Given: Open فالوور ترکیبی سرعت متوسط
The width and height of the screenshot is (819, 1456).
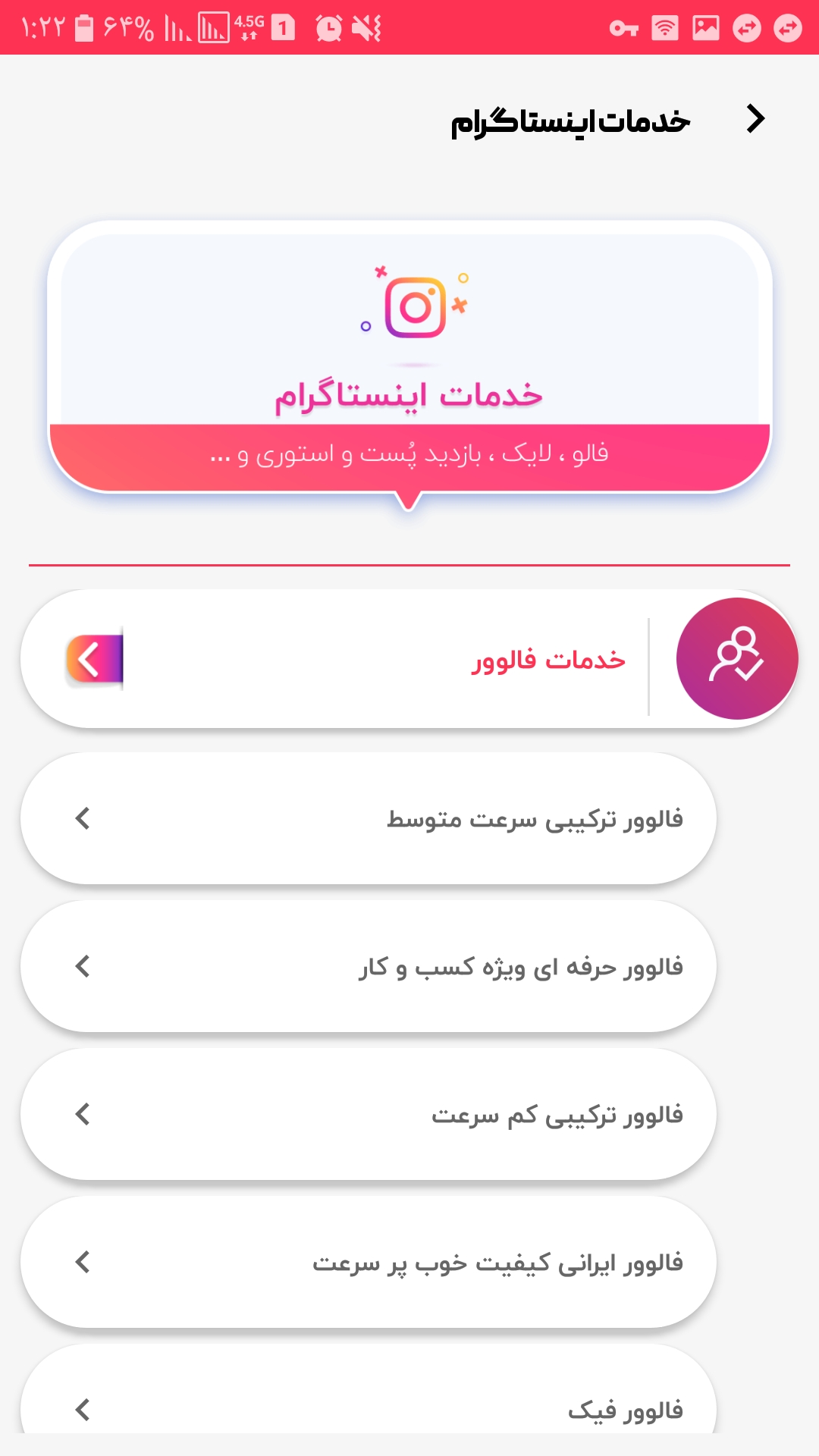Looking at the screenshot, I should pos(369,818).
